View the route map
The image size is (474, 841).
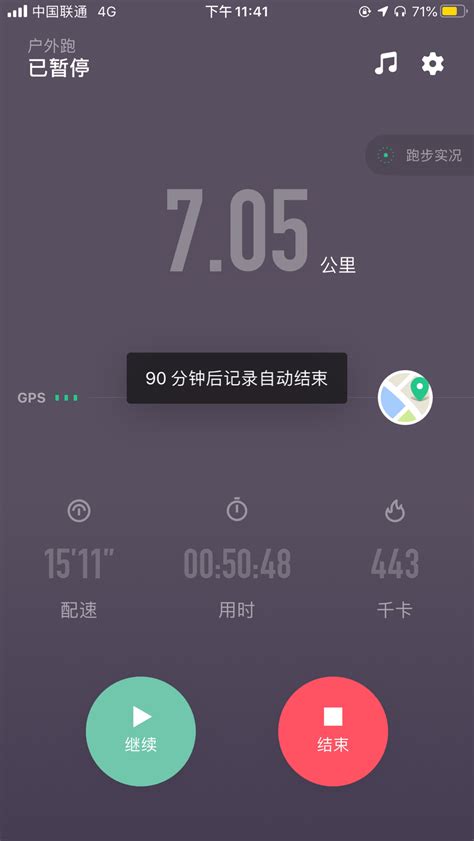pyautogui.click(x=405, y=397)
